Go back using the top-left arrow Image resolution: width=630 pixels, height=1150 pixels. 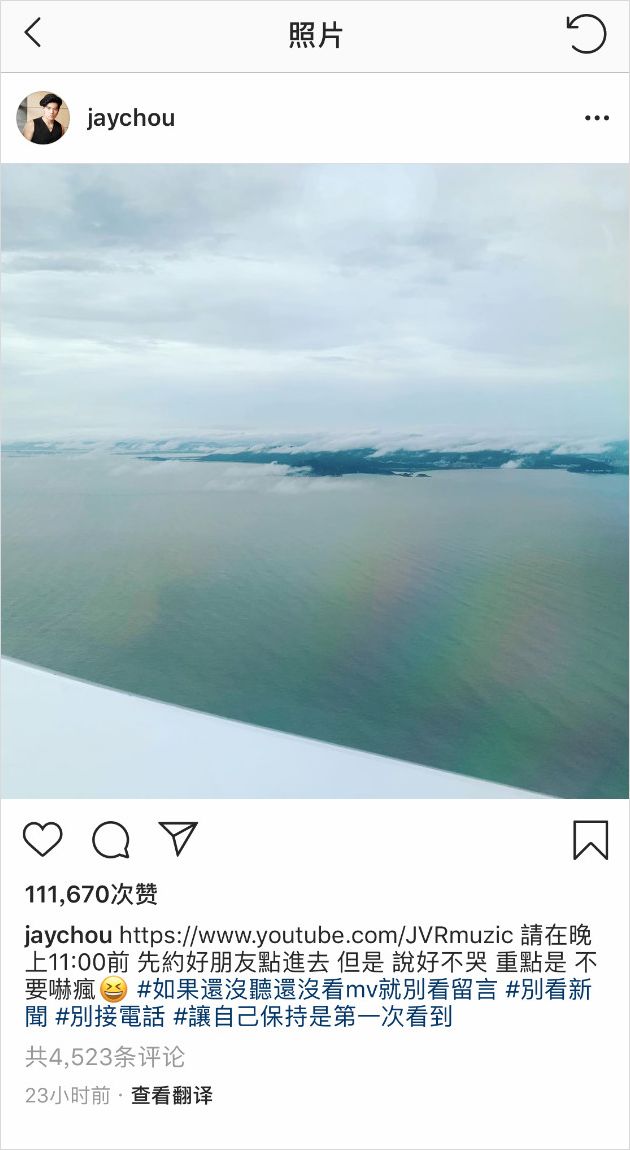click(32, 34)
